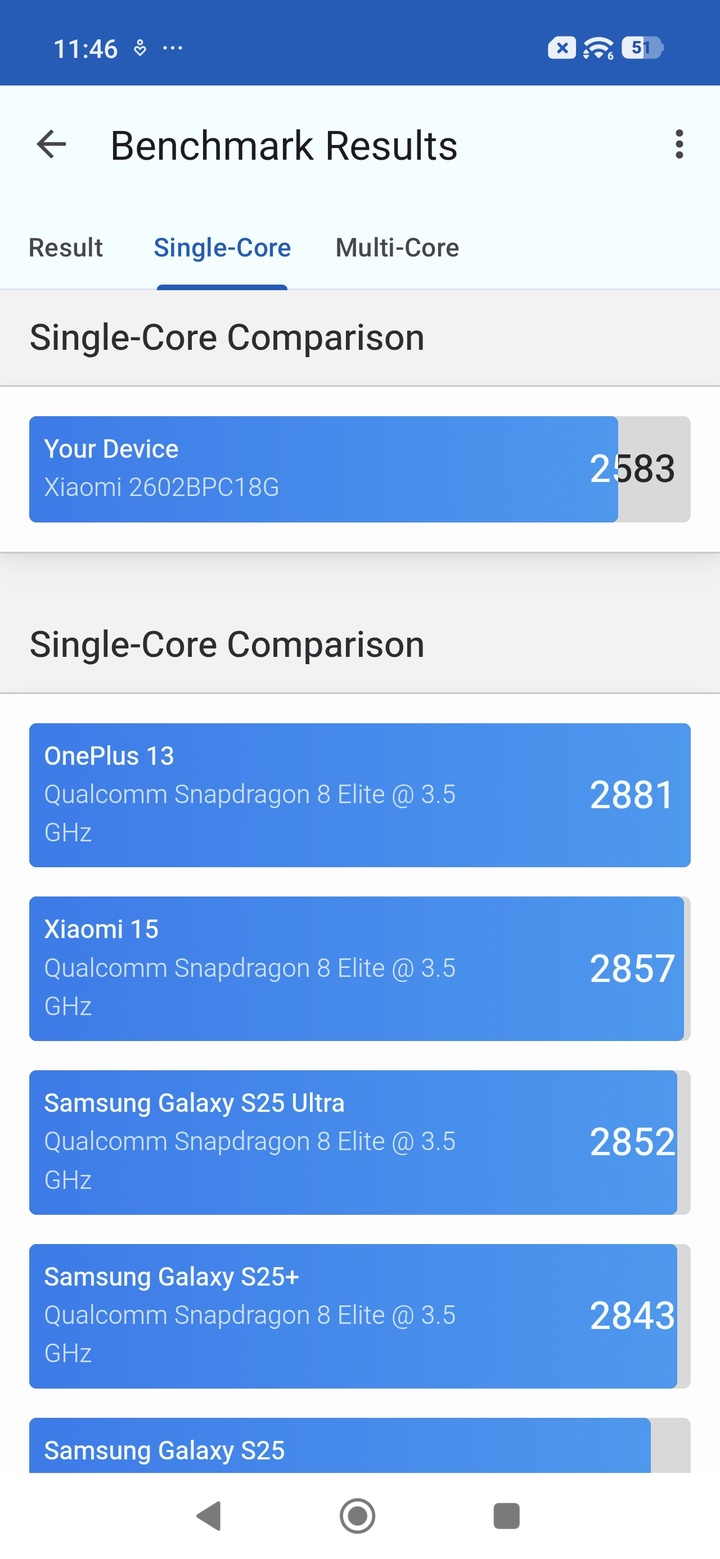Screen dimensions: 720x1559
Task: Switch to the Result tab
Action: click(x=66, y=248)
